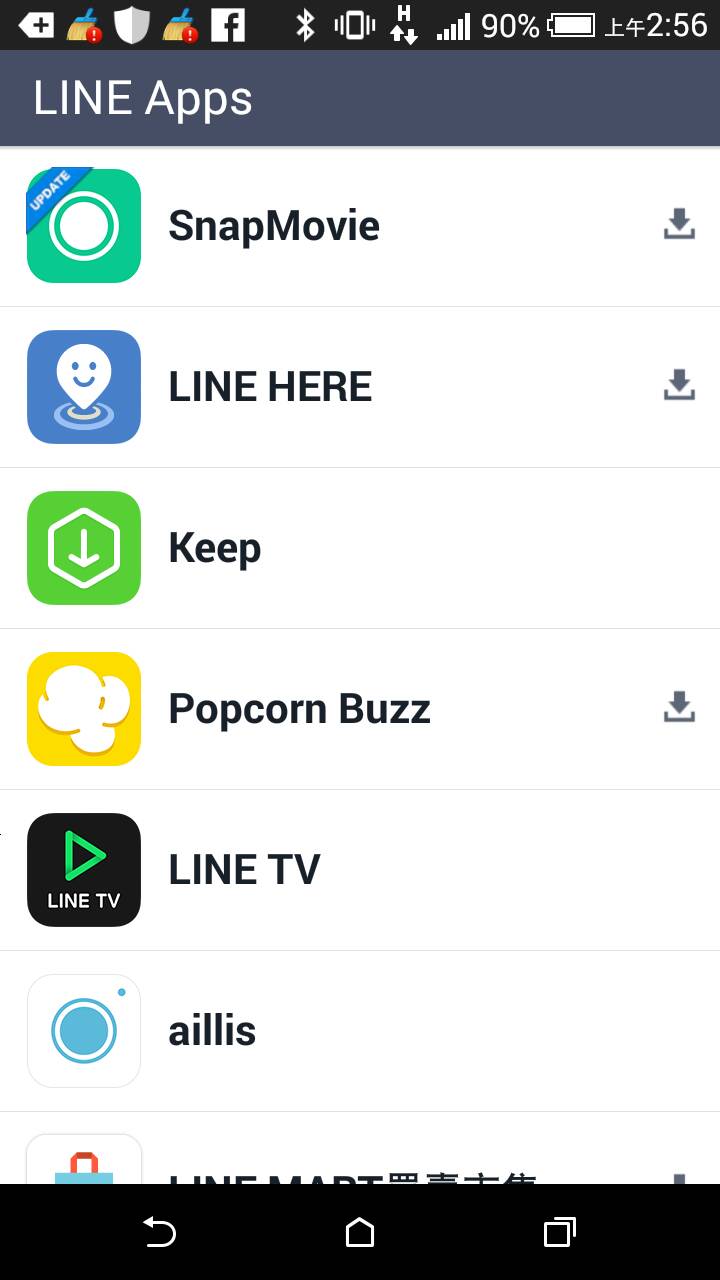
Task: Tap the Keep row in the list
Action: pos(360,548)
